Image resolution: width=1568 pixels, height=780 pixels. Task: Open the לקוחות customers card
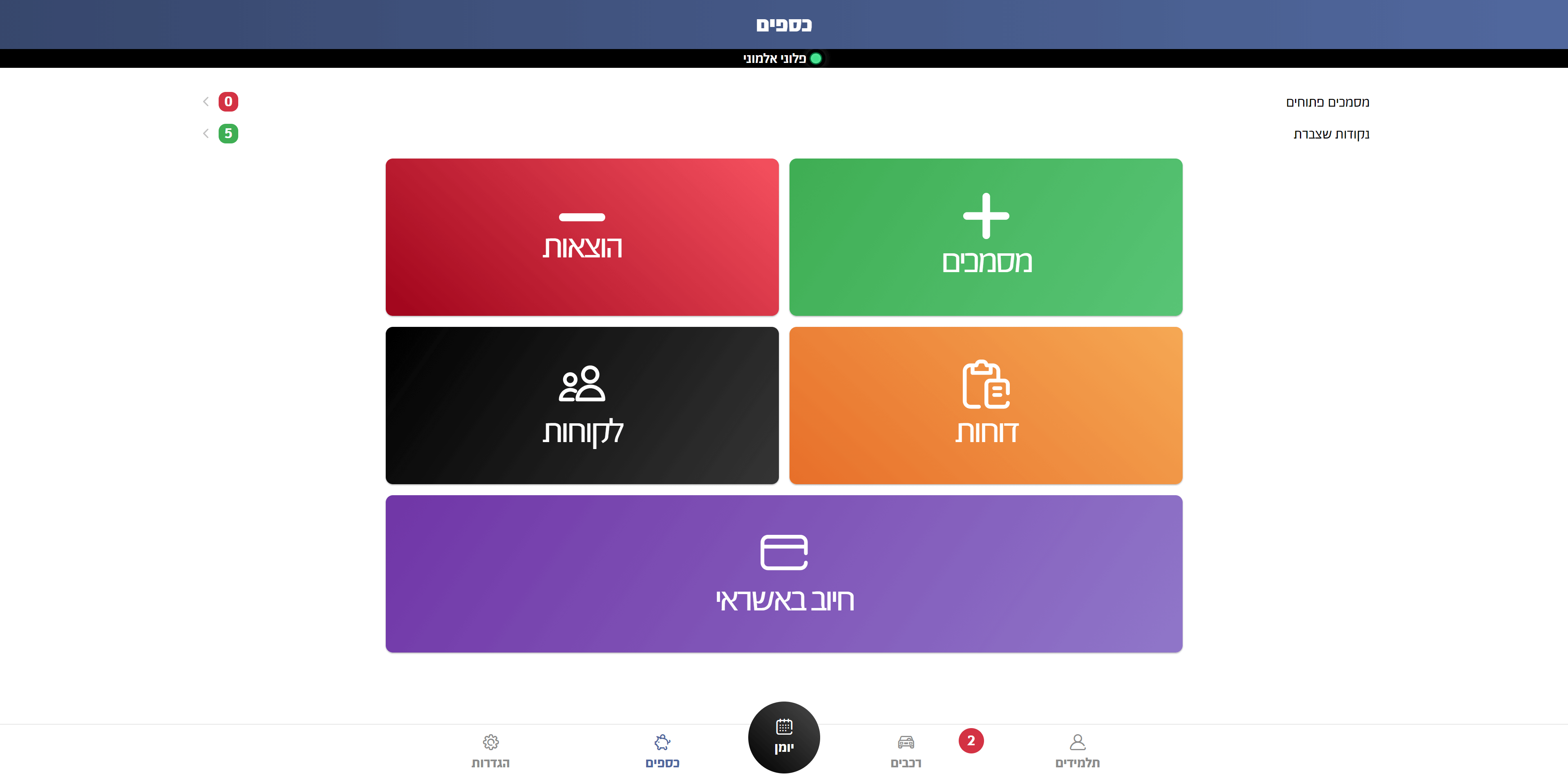tap(582, 405)
